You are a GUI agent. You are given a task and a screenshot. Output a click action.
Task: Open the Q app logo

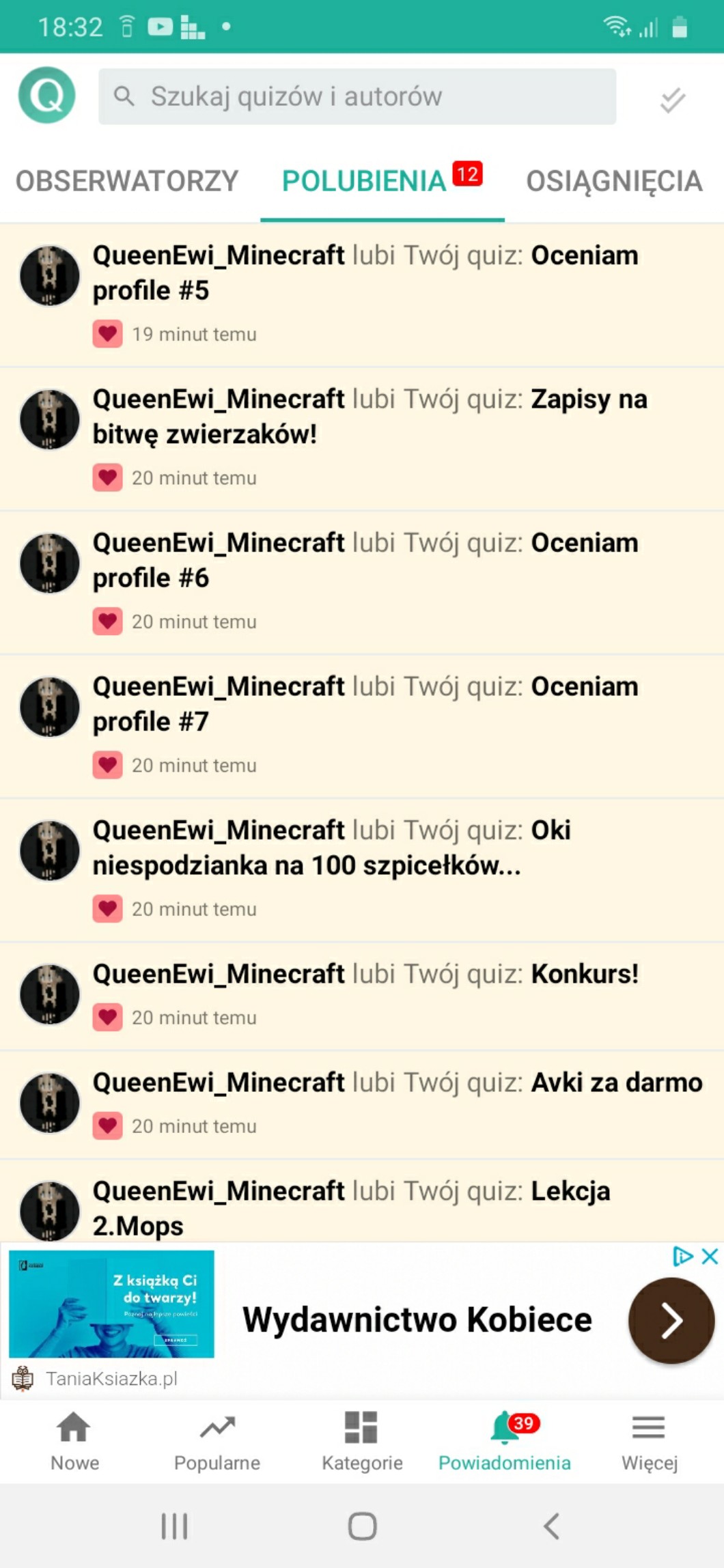click(x=47, y=96)
